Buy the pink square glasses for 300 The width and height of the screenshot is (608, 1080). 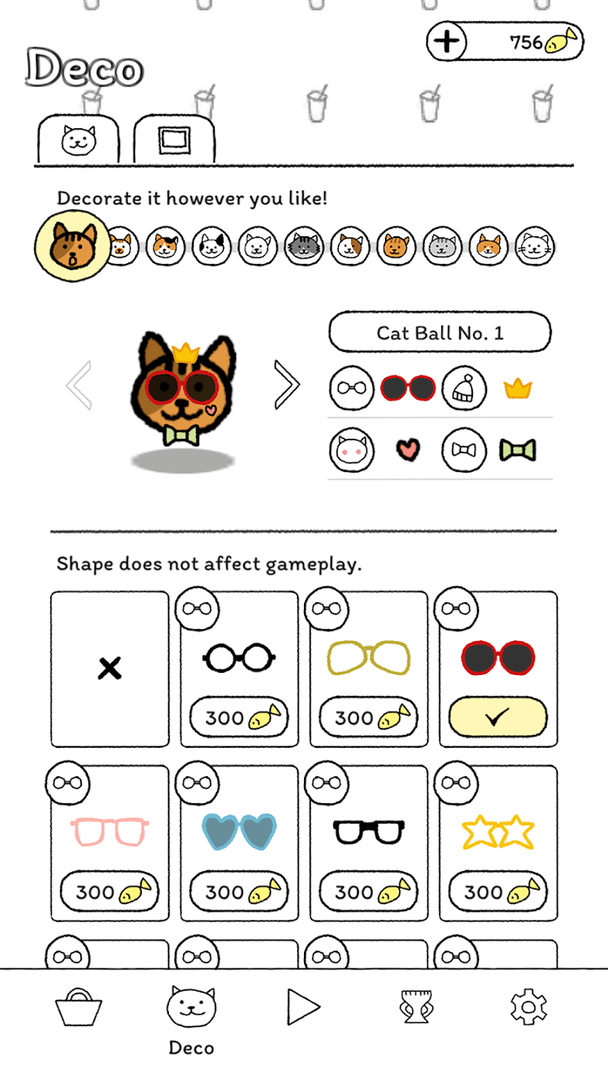click(110, 891)
